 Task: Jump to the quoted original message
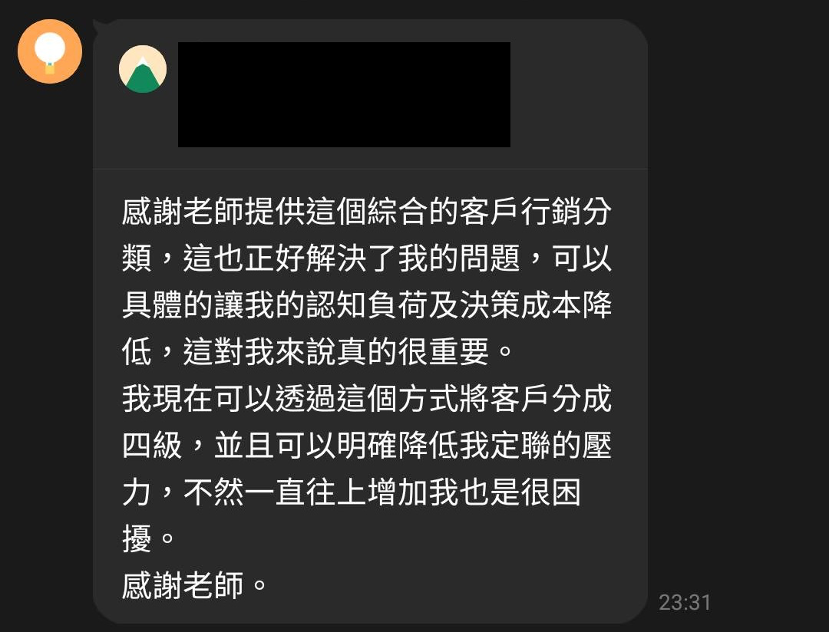pyautogui.click(x=343, y=95)
